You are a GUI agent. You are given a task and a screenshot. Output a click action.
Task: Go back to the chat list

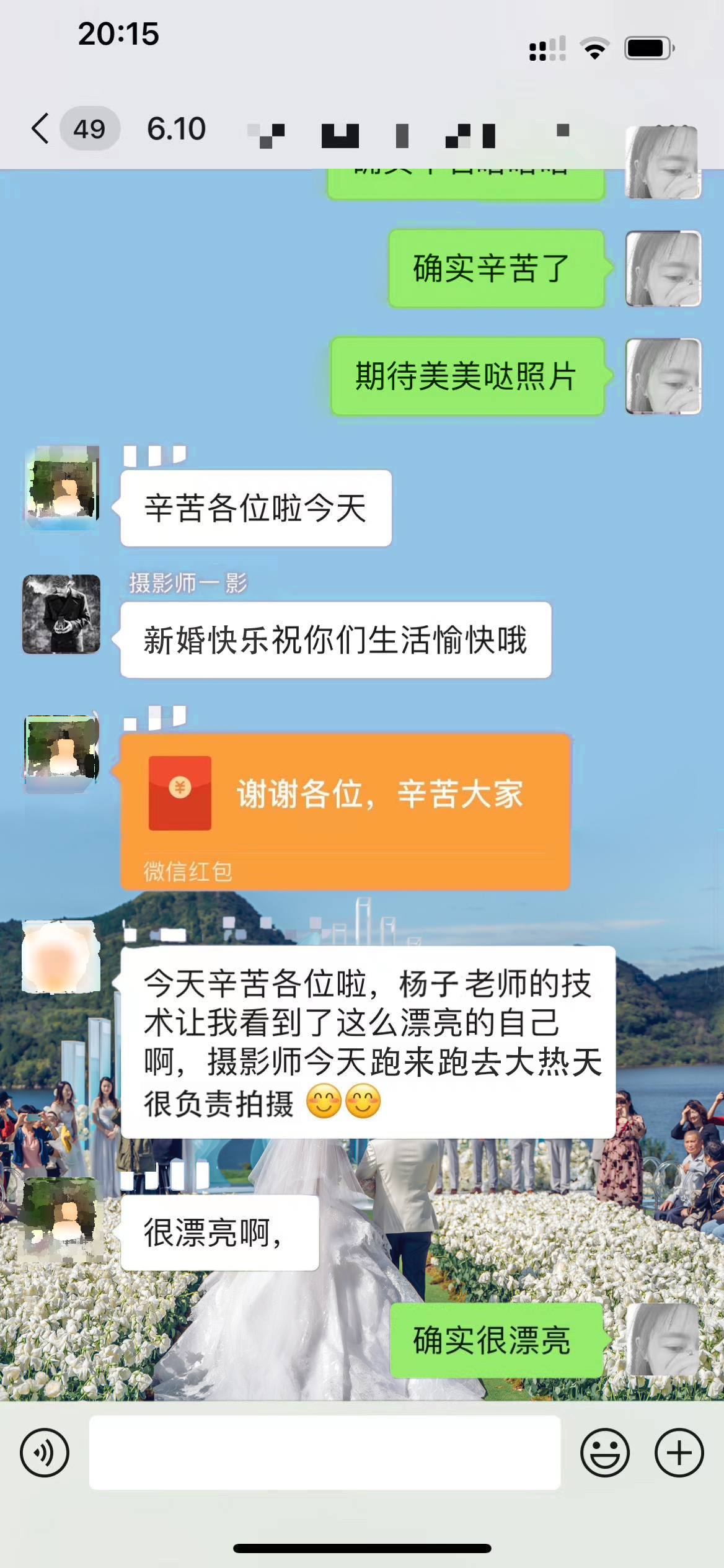41,129
